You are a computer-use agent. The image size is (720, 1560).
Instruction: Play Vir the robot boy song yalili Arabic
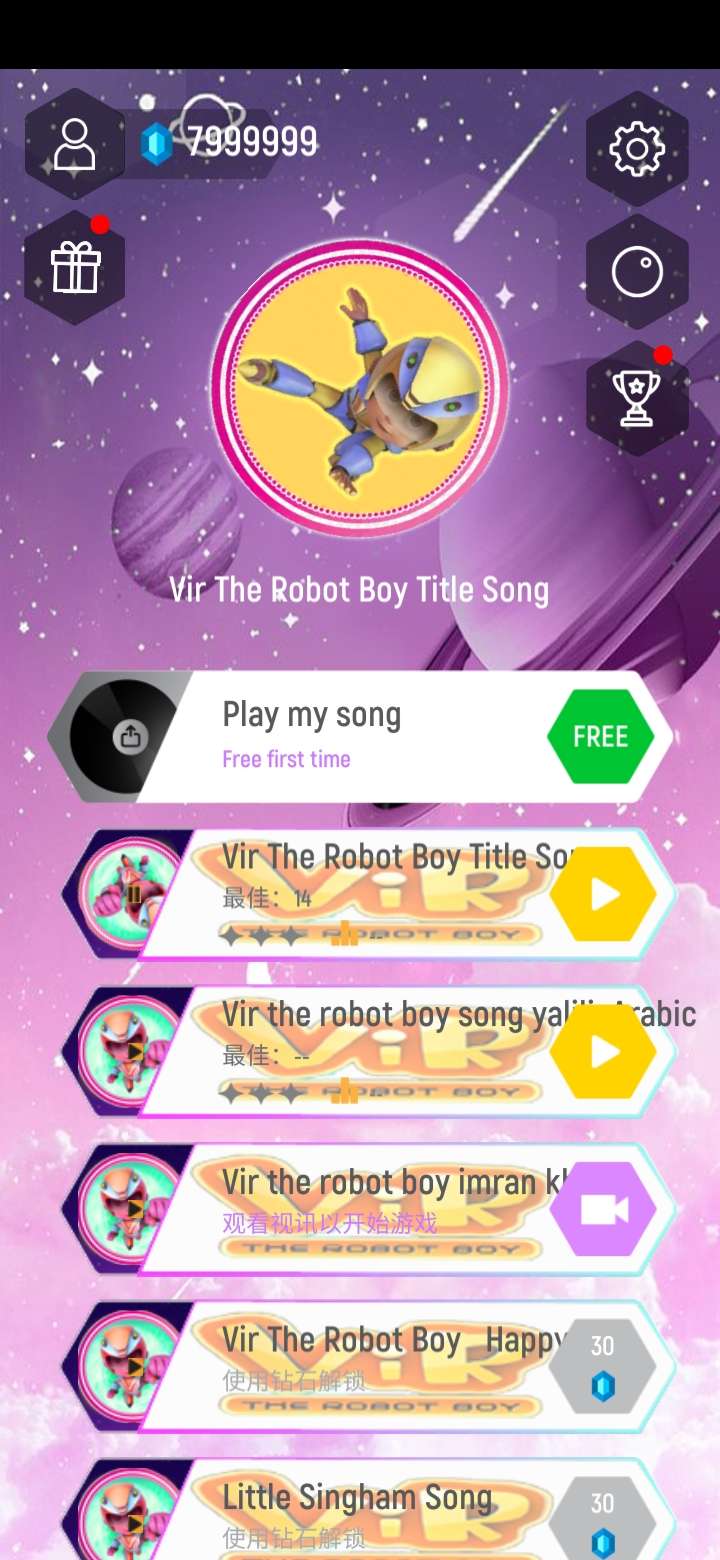coord(603,1052)
